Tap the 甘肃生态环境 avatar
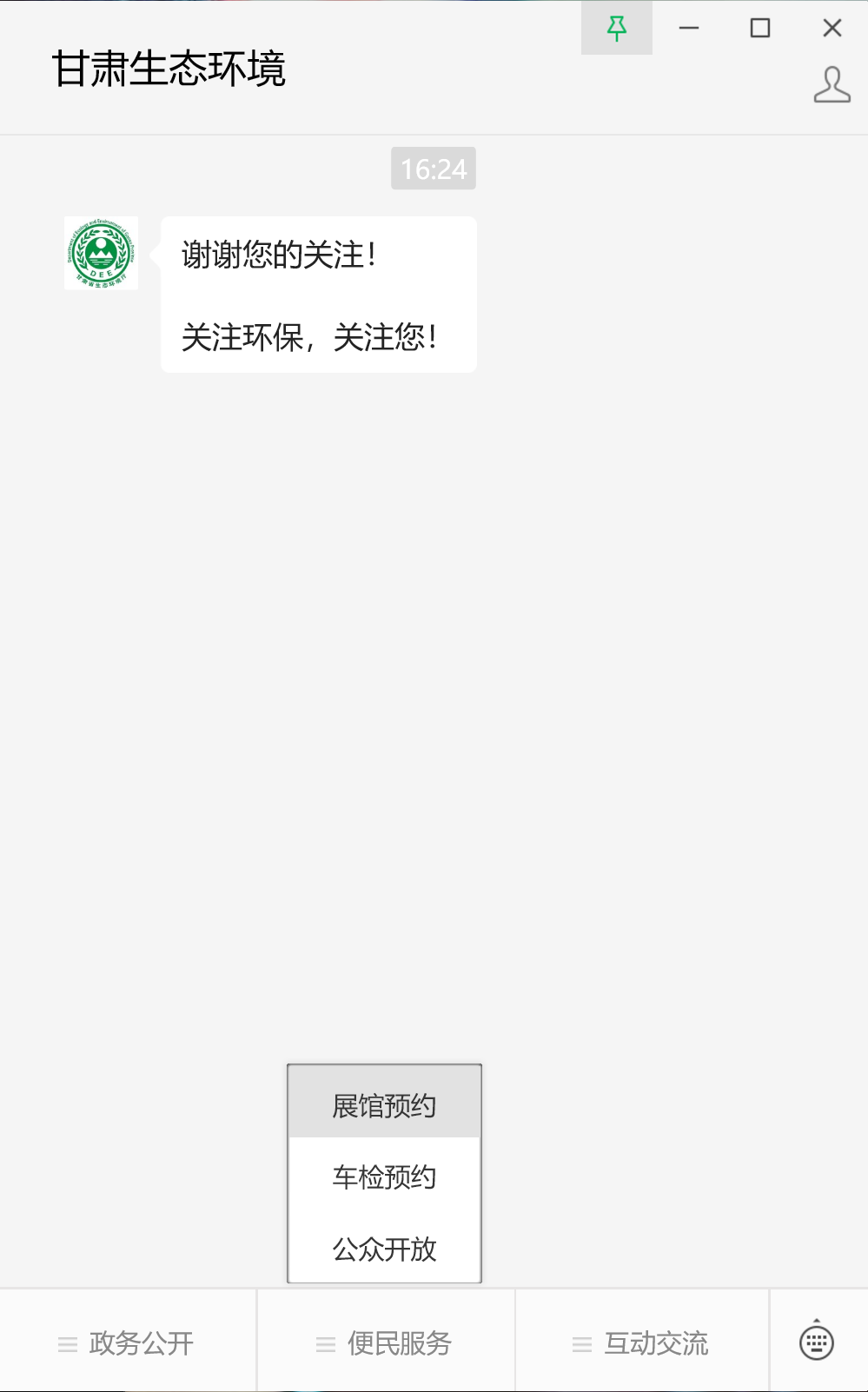Image resolution: width=868 pixels, height=1392 pixels. coord(102,253)
